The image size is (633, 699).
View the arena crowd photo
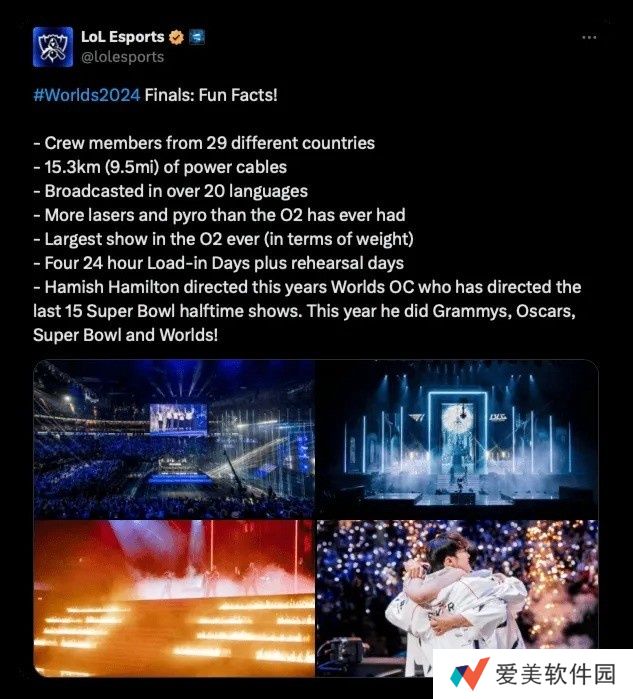pyautogui.click(x=174, y=438)
